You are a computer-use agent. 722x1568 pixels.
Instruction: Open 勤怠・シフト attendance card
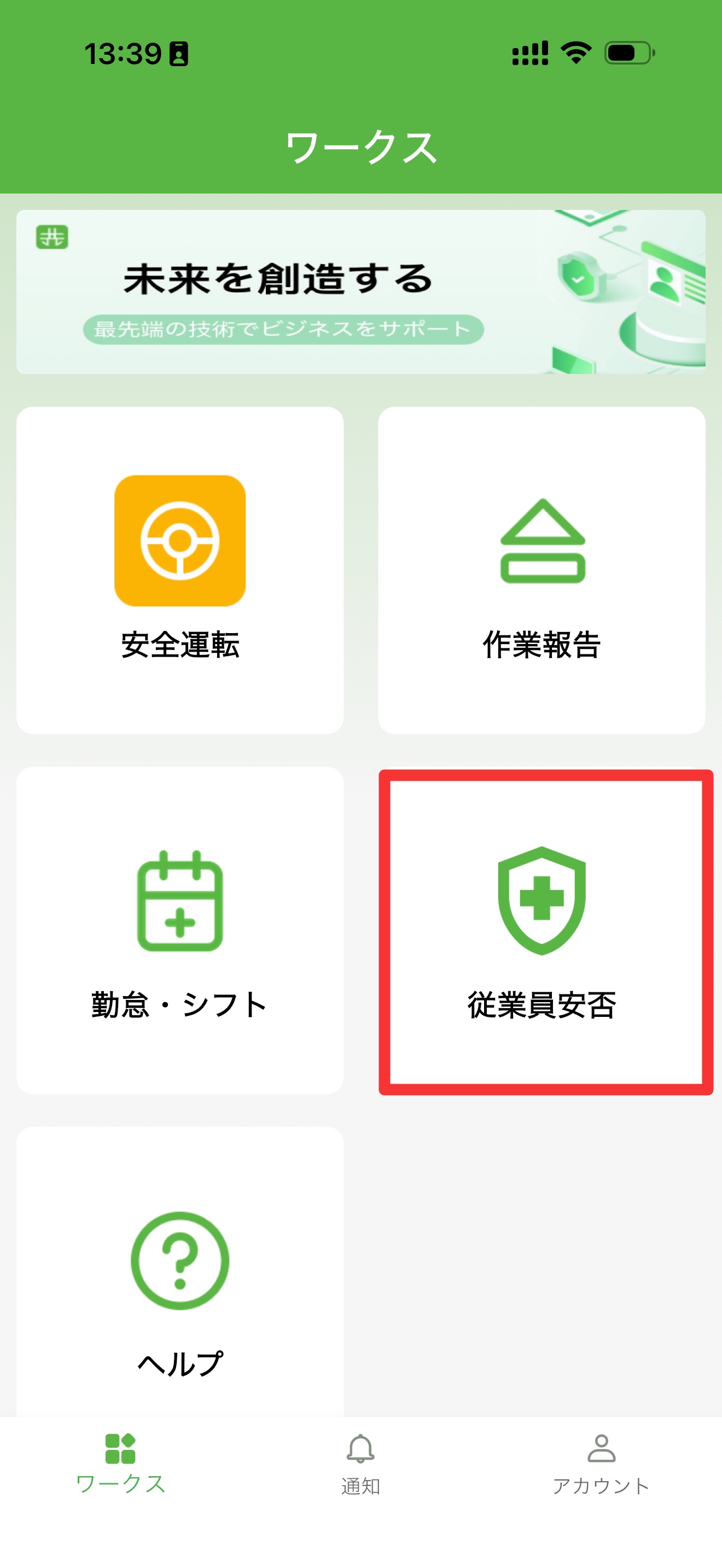pos(179,929)
